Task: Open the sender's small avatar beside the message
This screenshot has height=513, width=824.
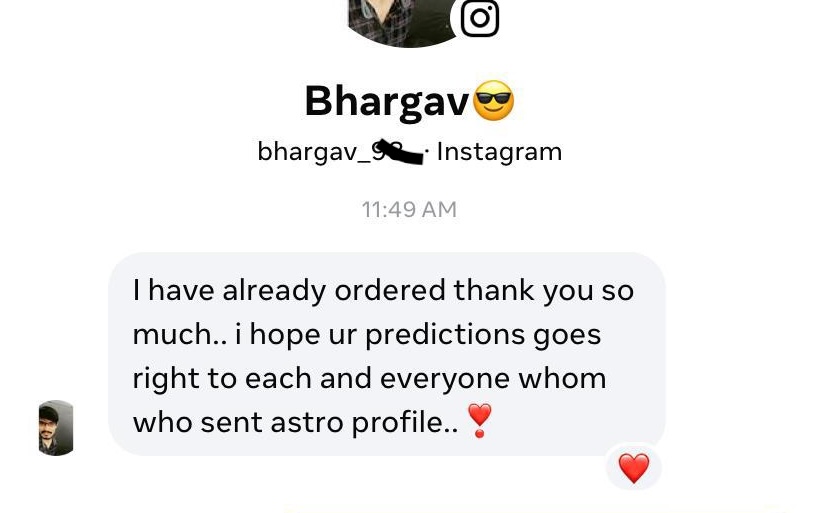Action: pyautogui.click(x=56, y=428)
